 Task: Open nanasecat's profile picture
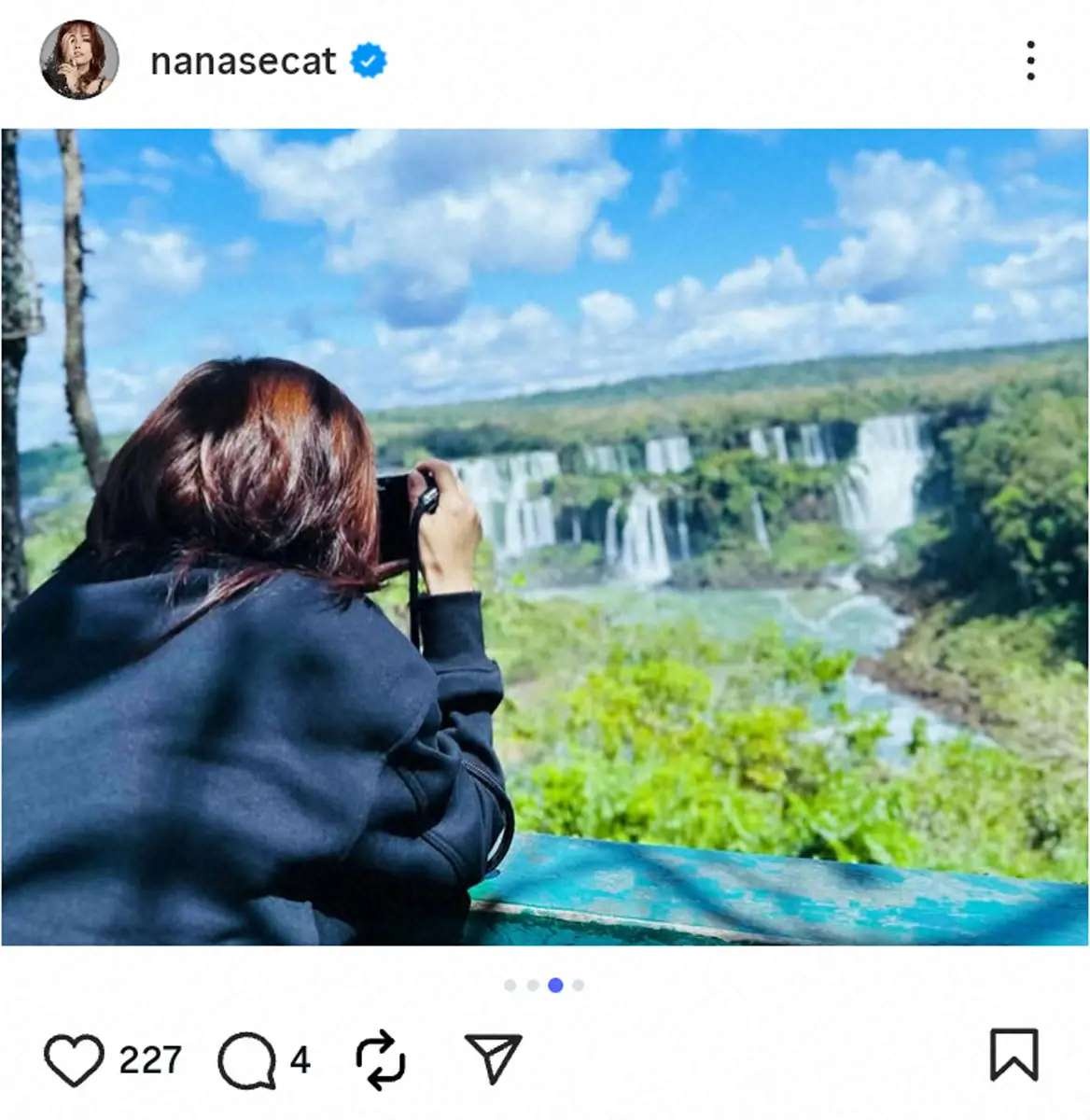pos(79,60)
